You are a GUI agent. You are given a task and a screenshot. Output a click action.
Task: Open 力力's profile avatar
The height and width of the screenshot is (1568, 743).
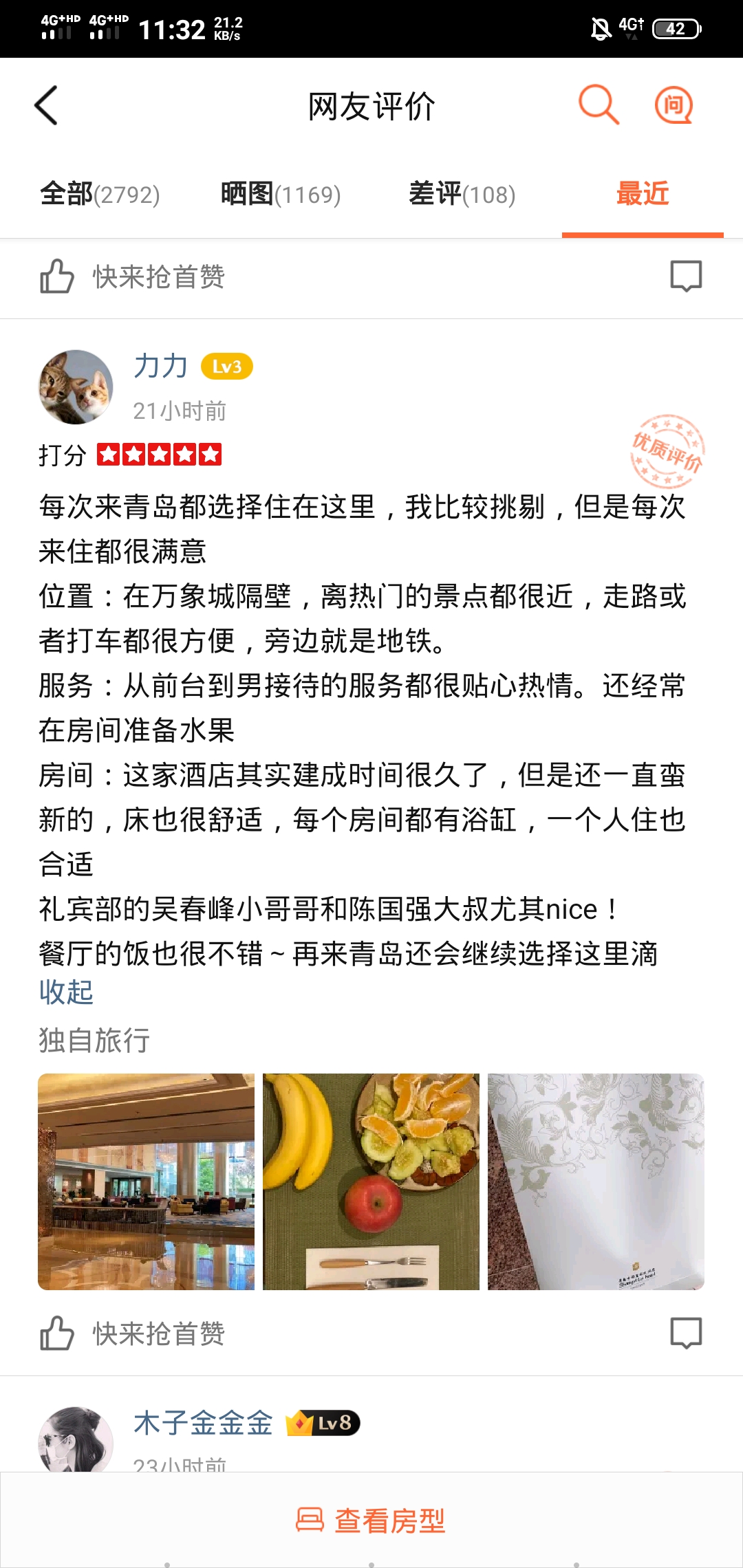point(76,386)
